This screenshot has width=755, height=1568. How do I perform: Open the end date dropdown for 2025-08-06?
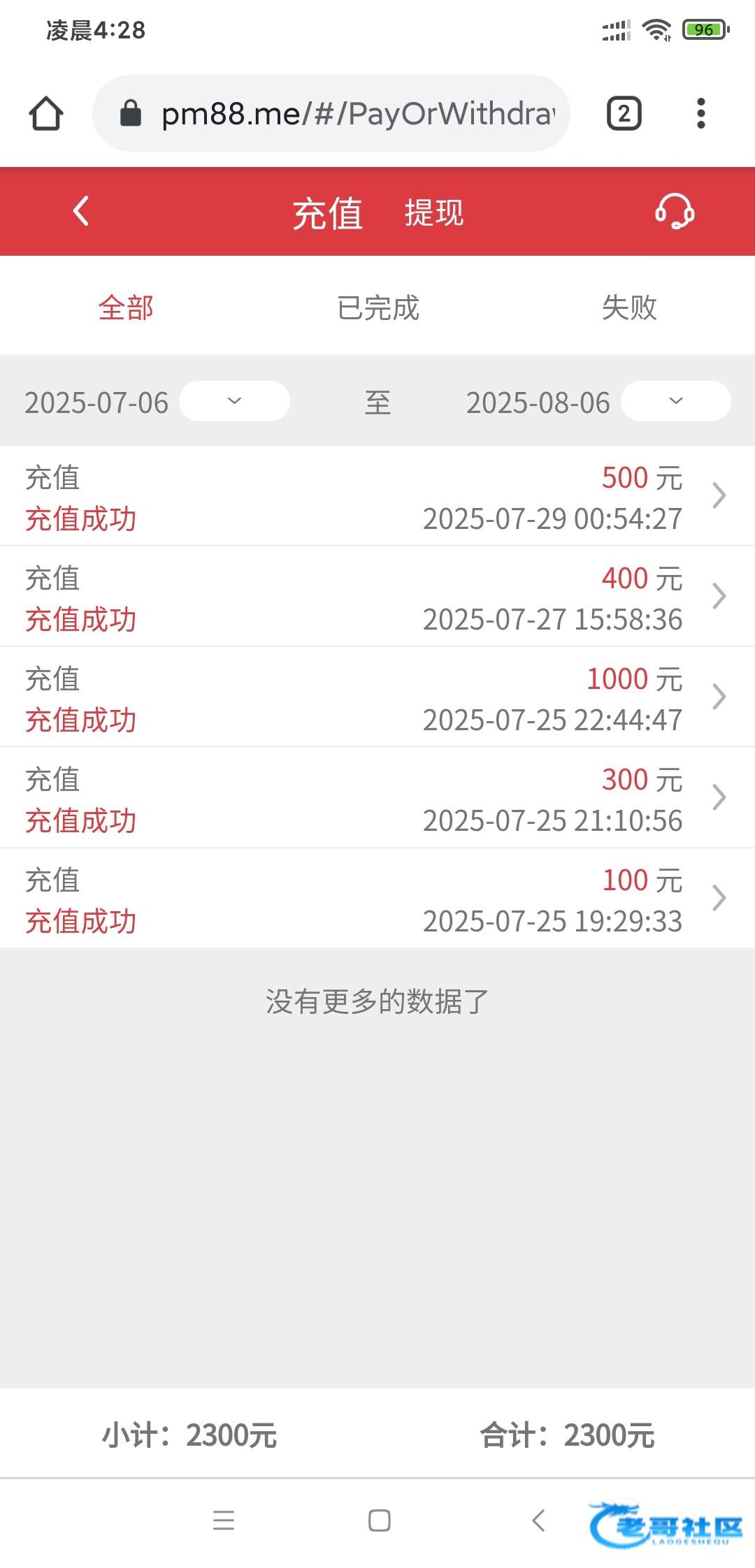click(x=675, y=401)
